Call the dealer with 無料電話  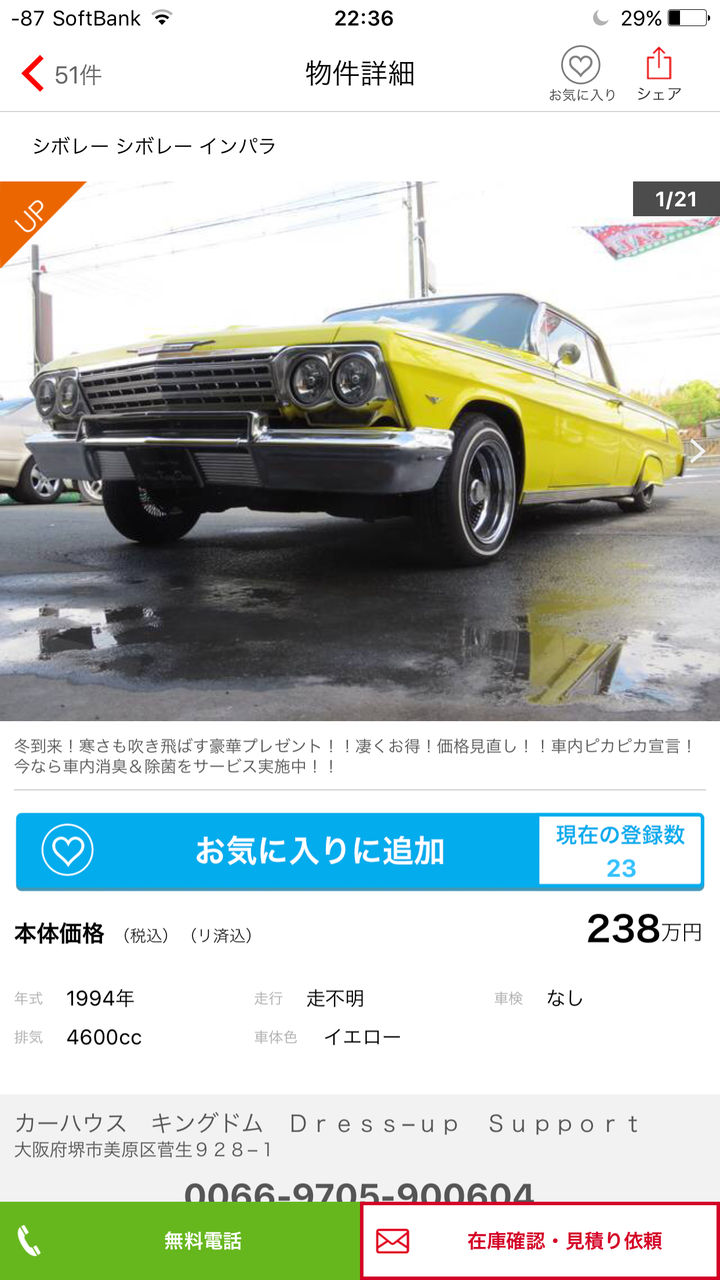(x=180, y=1241)
